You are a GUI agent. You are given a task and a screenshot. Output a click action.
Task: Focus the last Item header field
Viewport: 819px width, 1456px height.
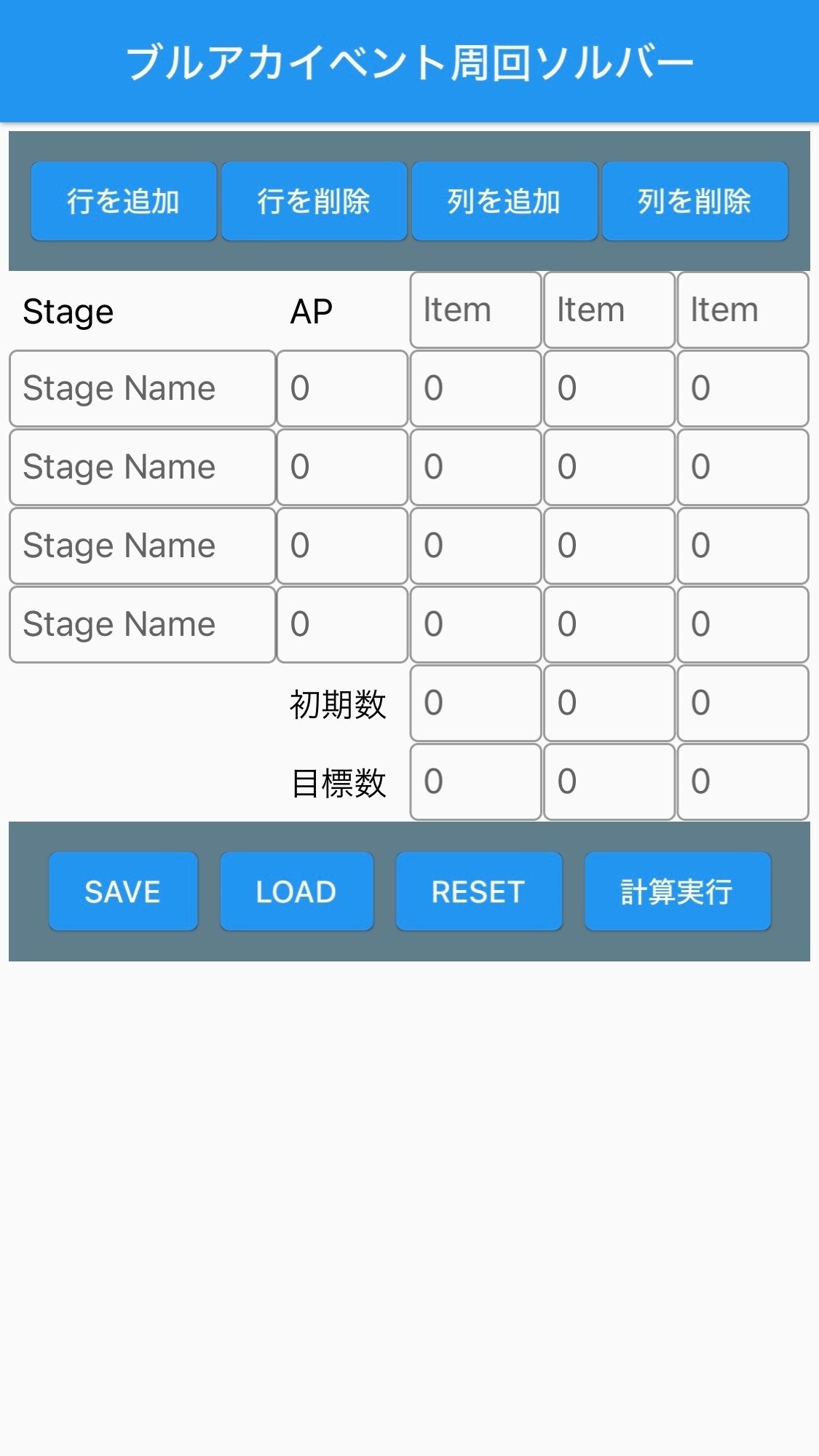tap(743, 310)
